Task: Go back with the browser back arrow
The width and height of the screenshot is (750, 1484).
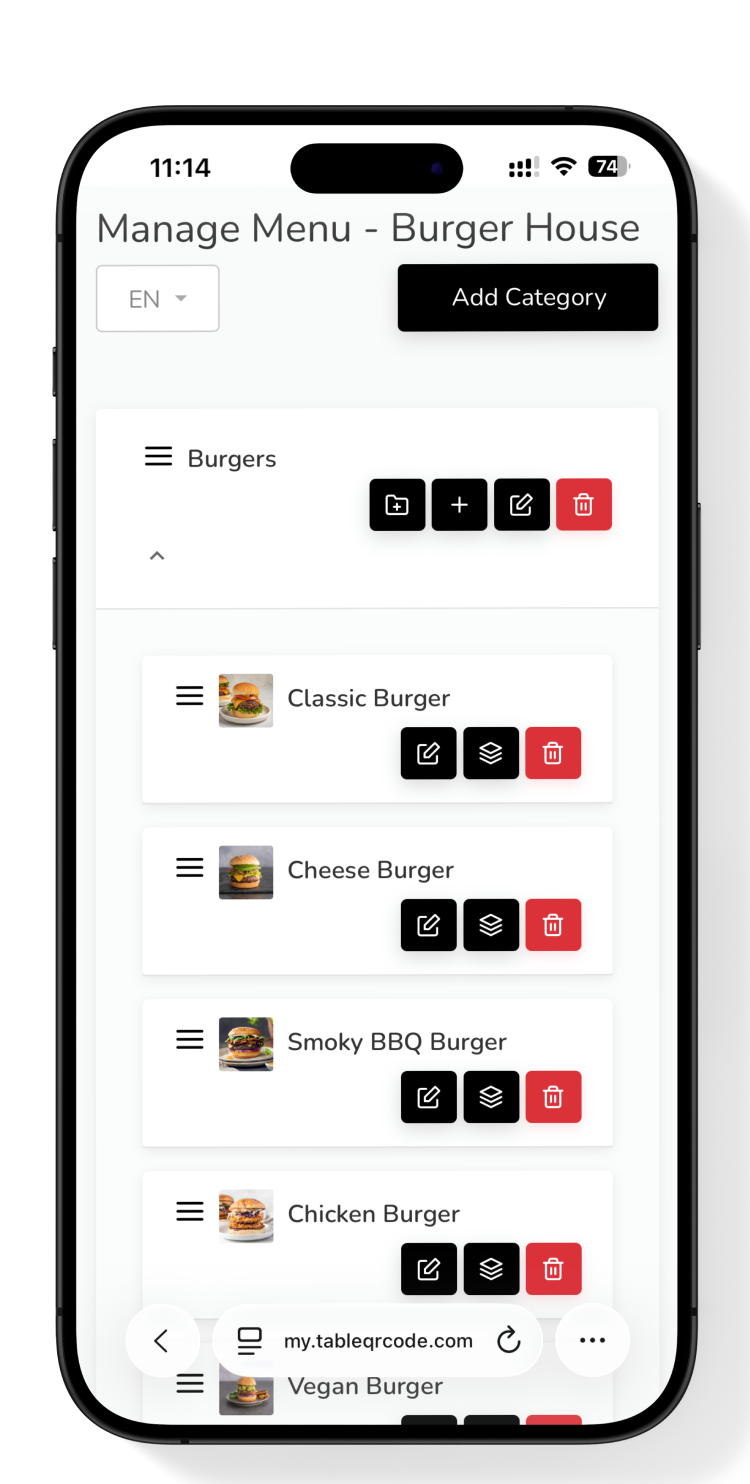Action: 162,1341
